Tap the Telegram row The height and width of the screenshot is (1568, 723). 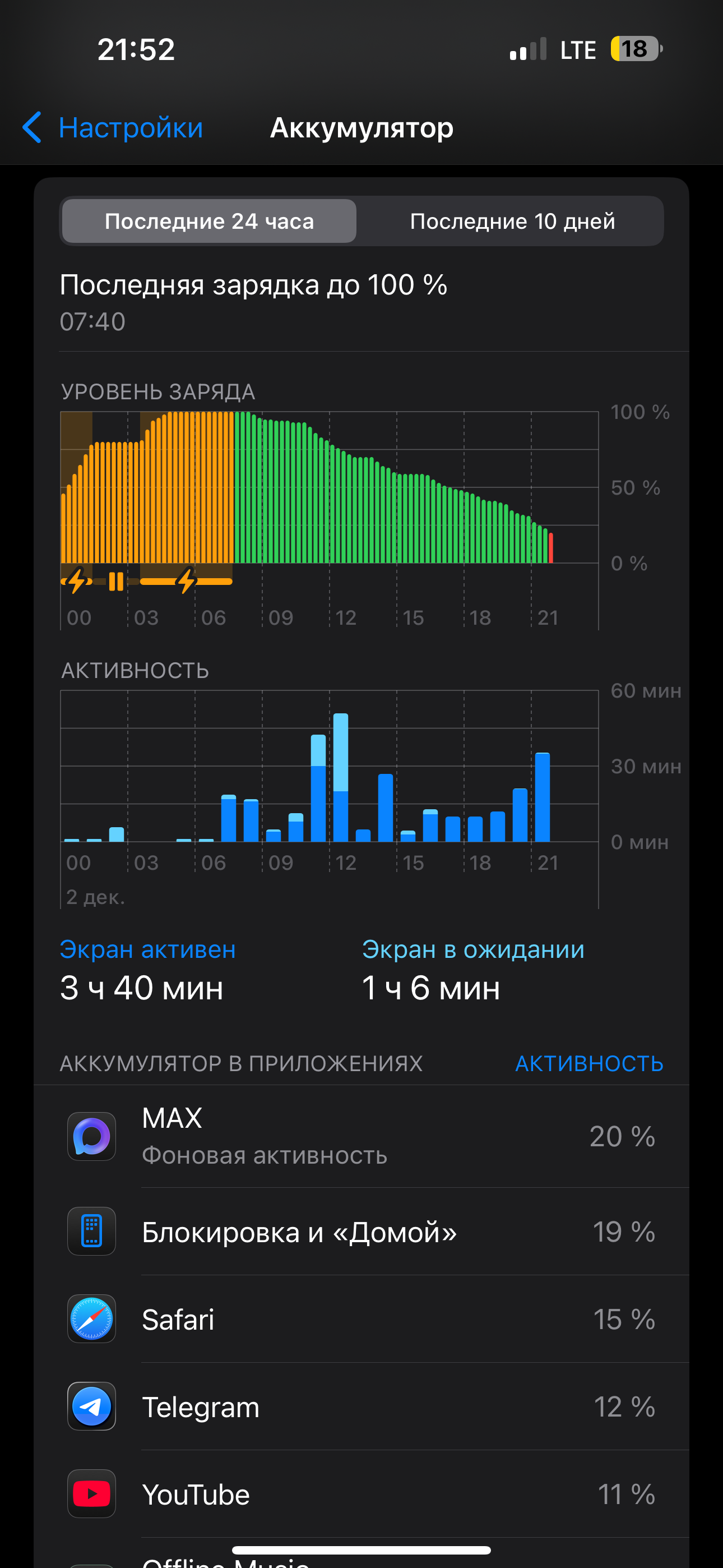click(x=361, y=1406)
